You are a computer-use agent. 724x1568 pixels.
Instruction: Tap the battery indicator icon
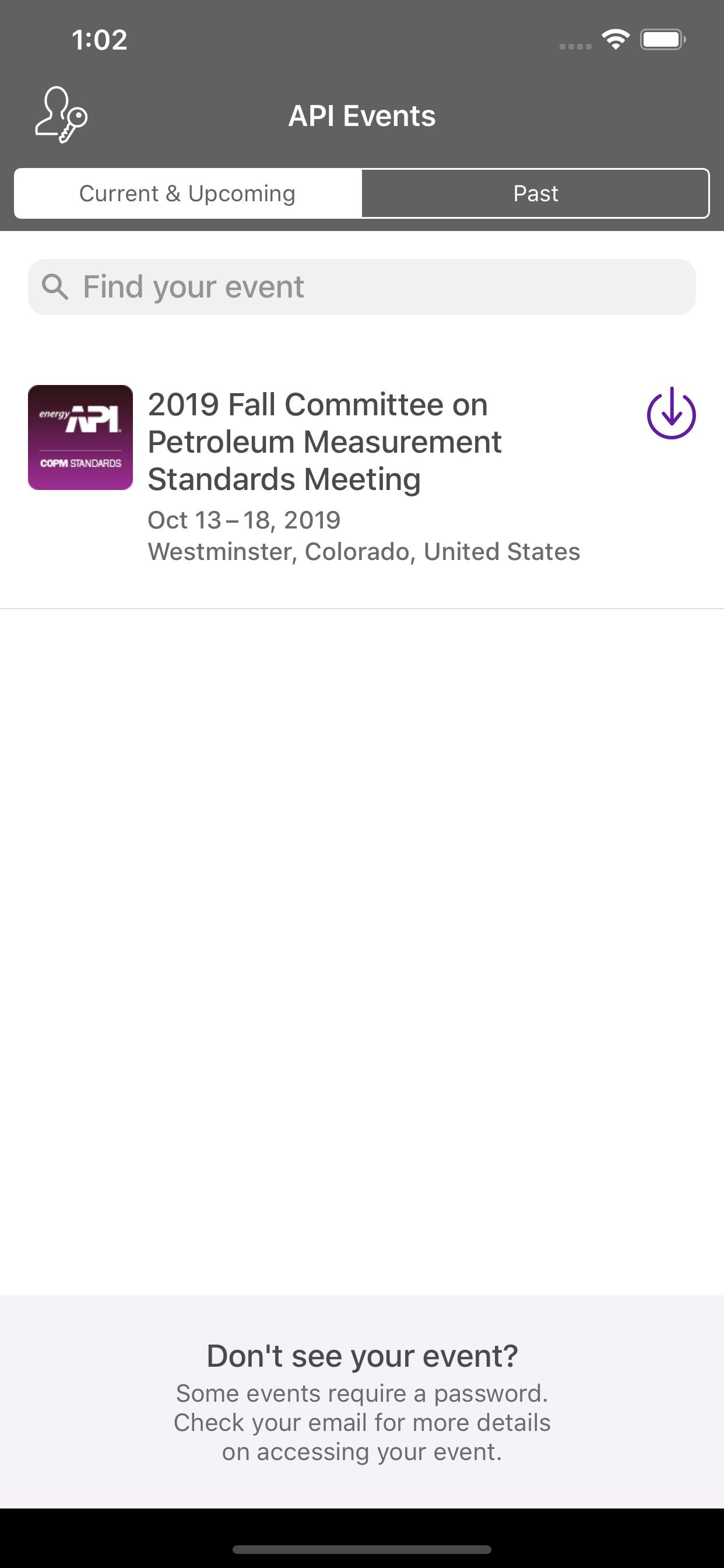point(663,39)
